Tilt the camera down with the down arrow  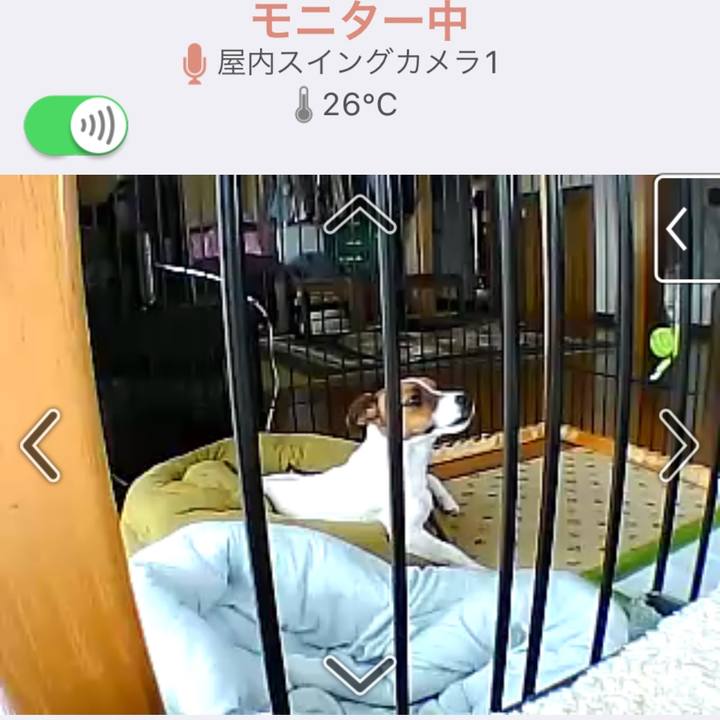(x=360, y=673)
